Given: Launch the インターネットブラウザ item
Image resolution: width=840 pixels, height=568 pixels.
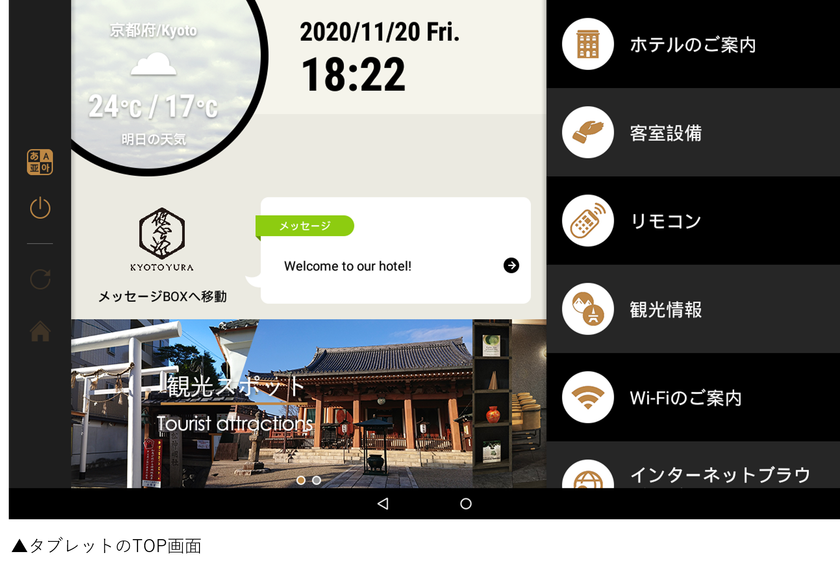Looking at the screenshot, I should point(693,474).
